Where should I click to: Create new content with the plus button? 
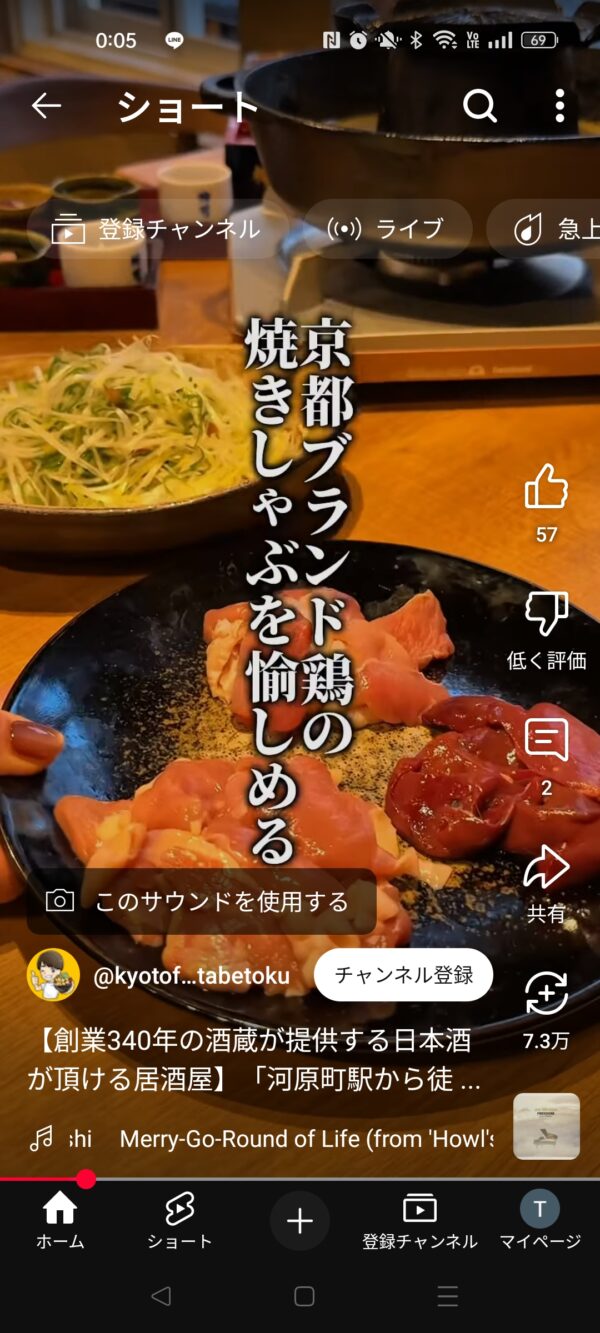pos(300,1221)
